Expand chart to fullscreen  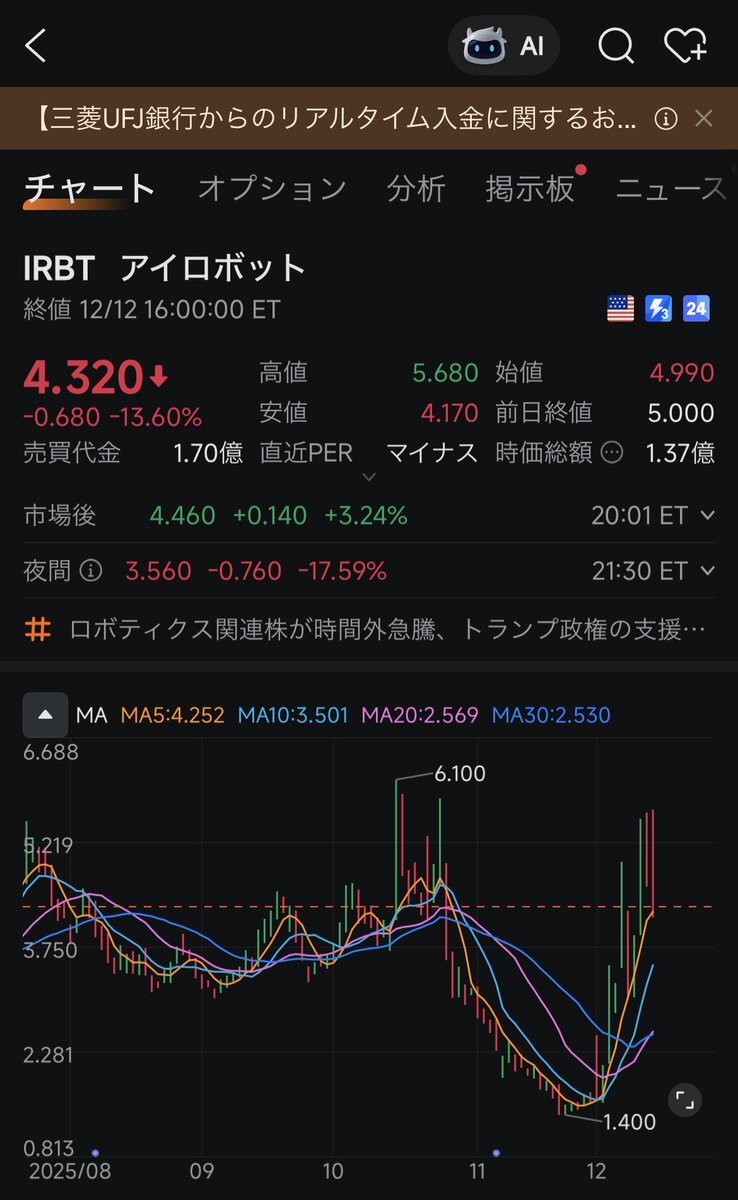[x=685, y=1100]
